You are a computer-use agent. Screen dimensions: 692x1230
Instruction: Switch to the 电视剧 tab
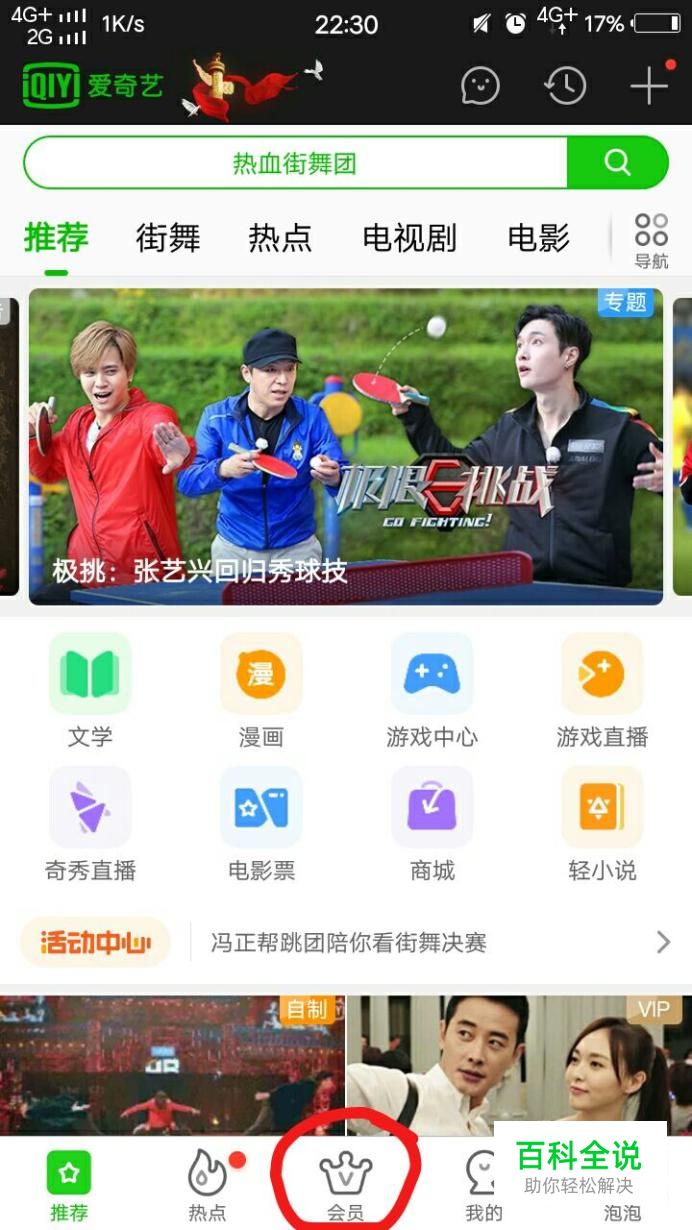[x=409, y=238]
